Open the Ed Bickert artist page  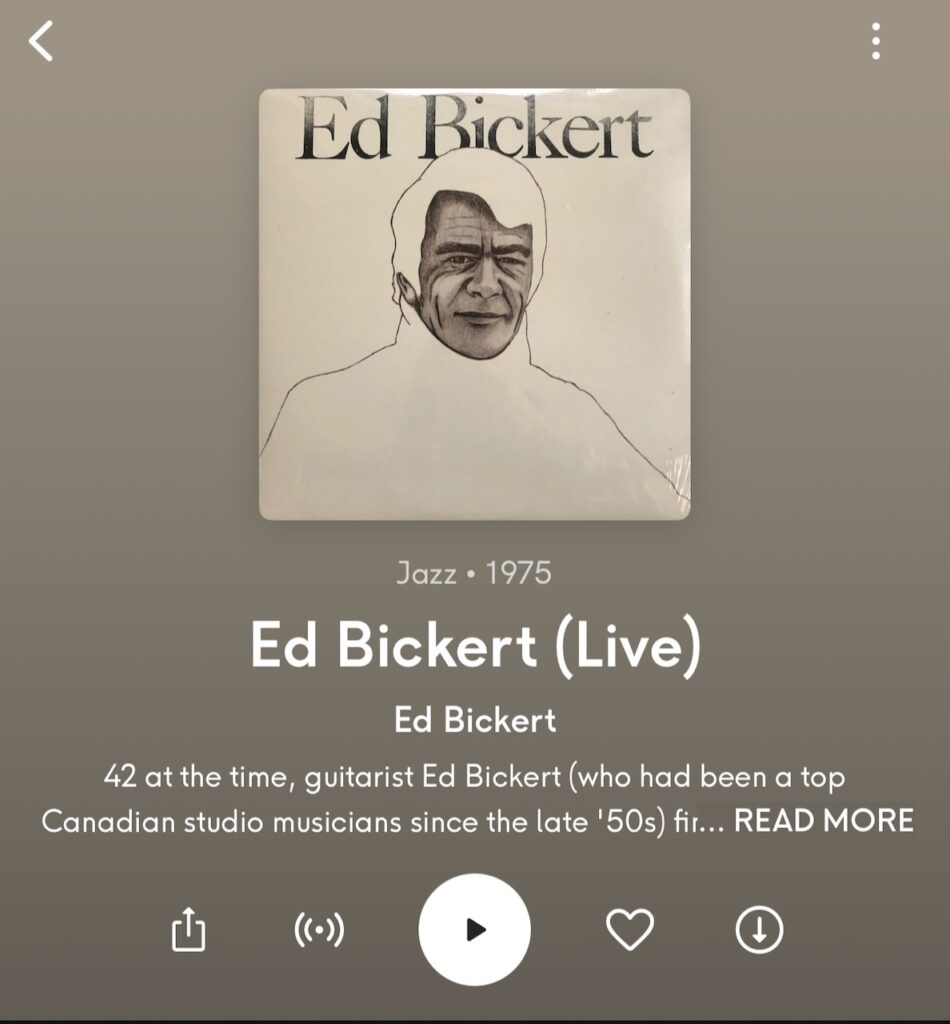click(x=475, y=719)
